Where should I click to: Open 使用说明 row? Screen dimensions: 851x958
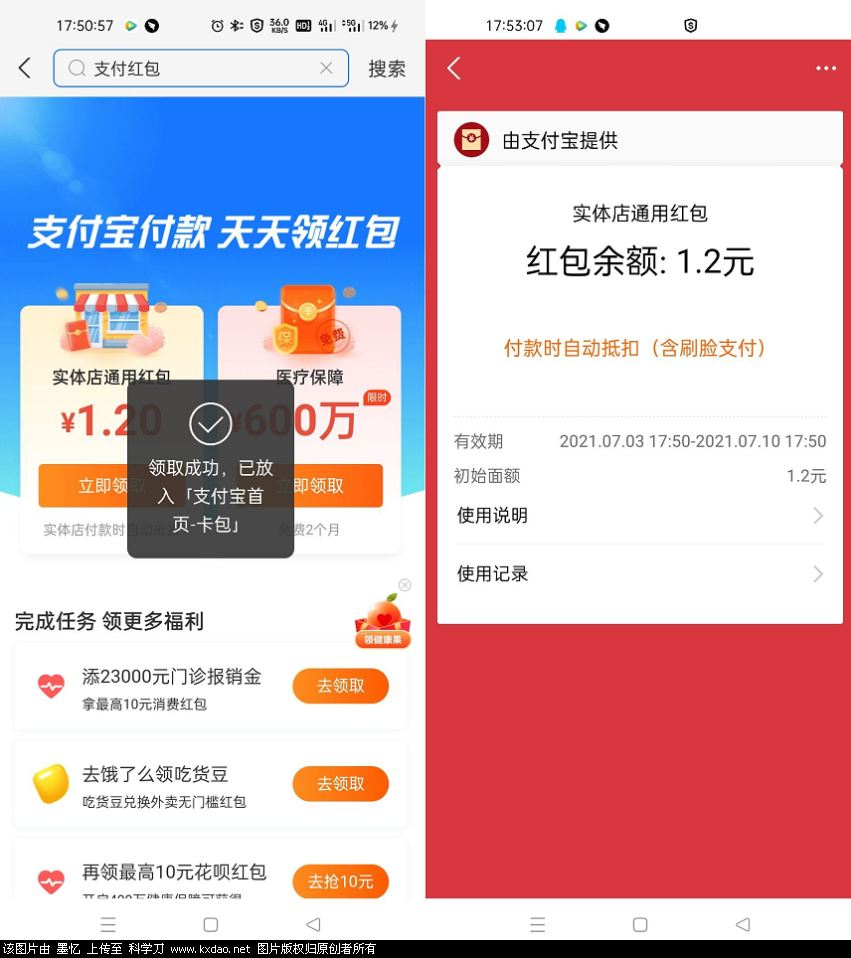[640, 516]
